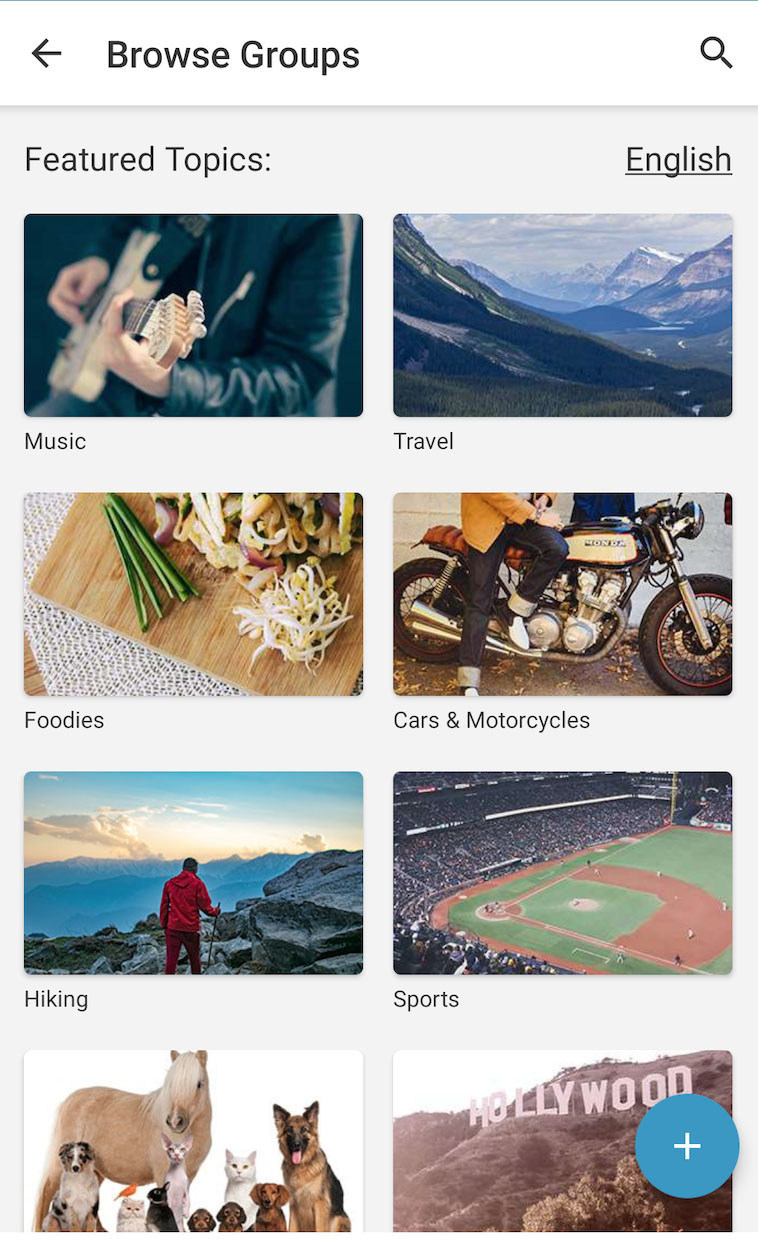Select the Foodies topic

coord(193,594)
